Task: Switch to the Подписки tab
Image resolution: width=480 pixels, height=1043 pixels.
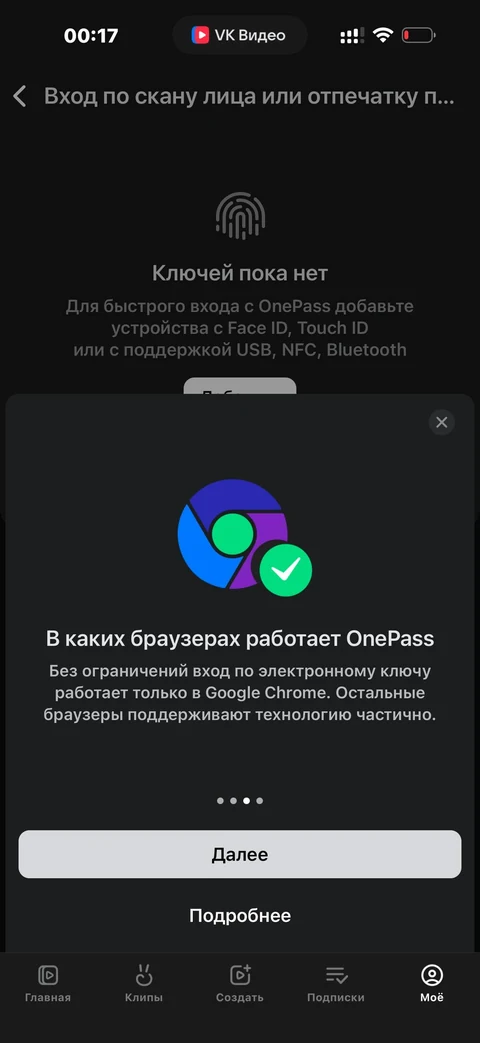Action: pyautogui.click(x=336, y=984)
